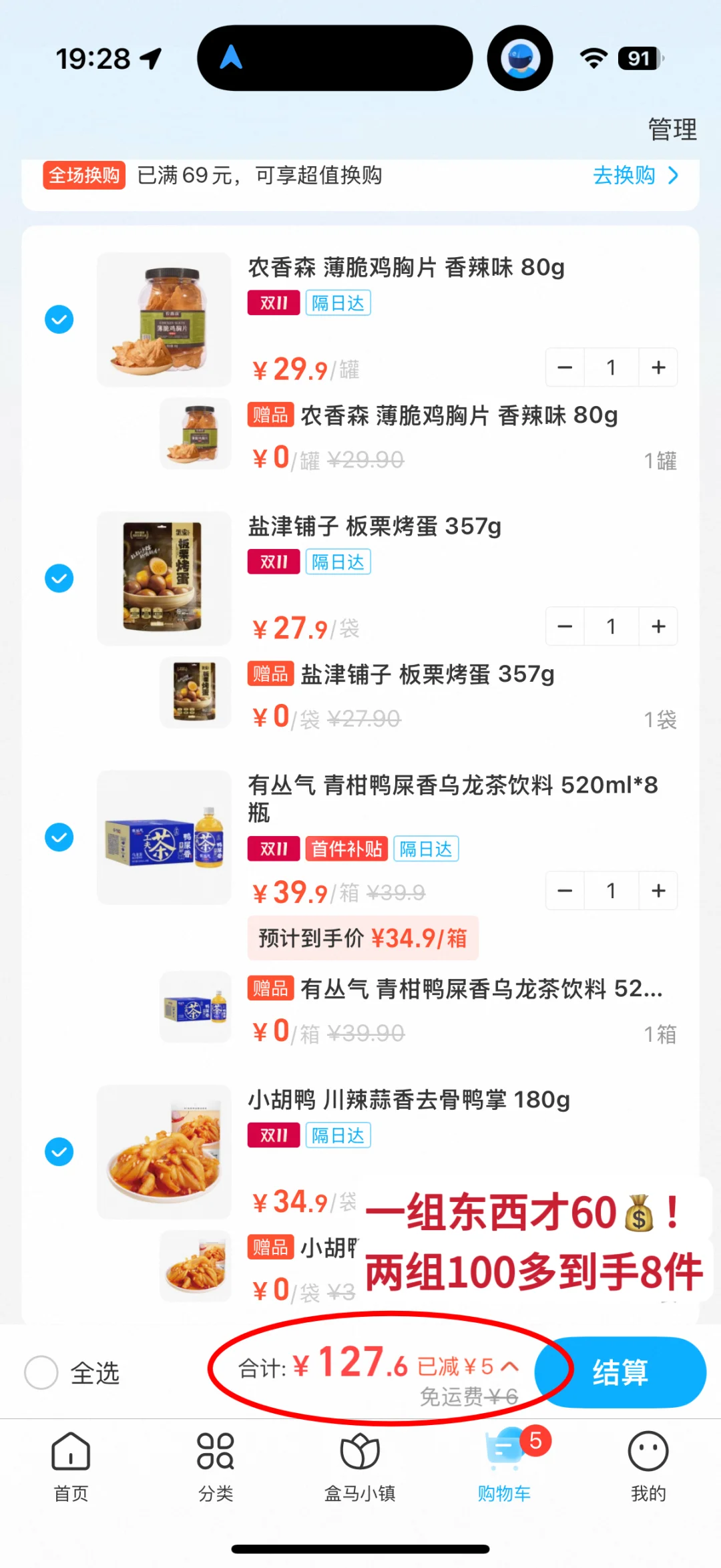Image resolution: width=721 pixels, height=1568 pixels.
Task: Expand the 已减¥5 discount details
Action: 467,1366
